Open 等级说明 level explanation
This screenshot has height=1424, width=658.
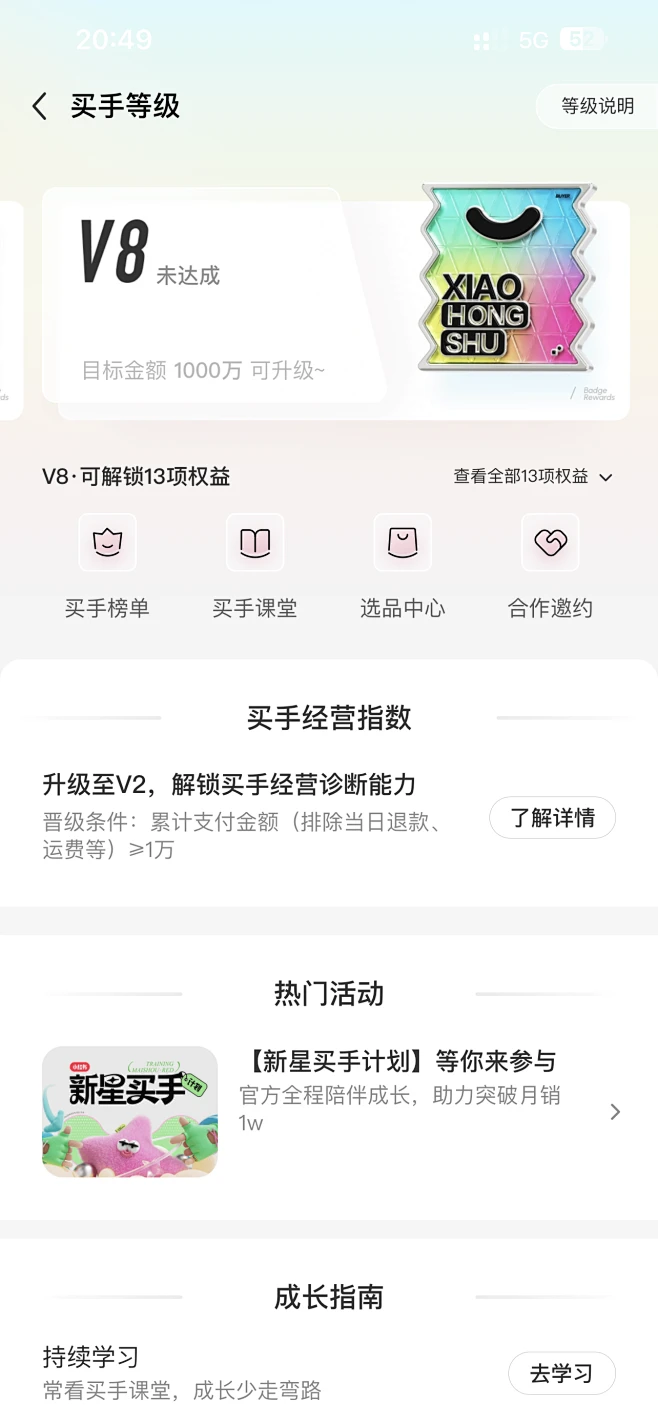(597, 106)
